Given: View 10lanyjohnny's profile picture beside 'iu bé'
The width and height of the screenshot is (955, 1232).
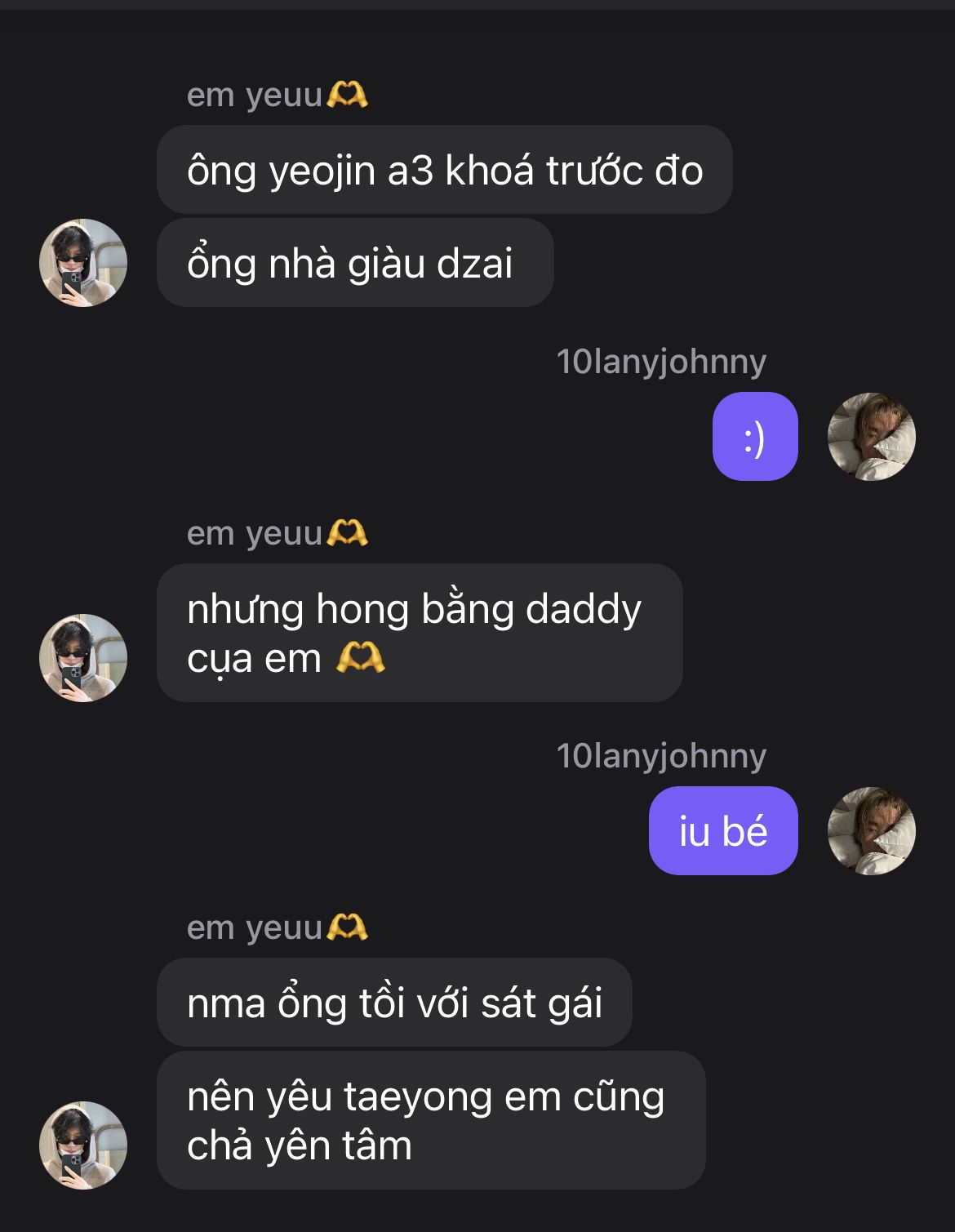Looking at the screenshot, I should pyautogui.click(x=871, y=831).
